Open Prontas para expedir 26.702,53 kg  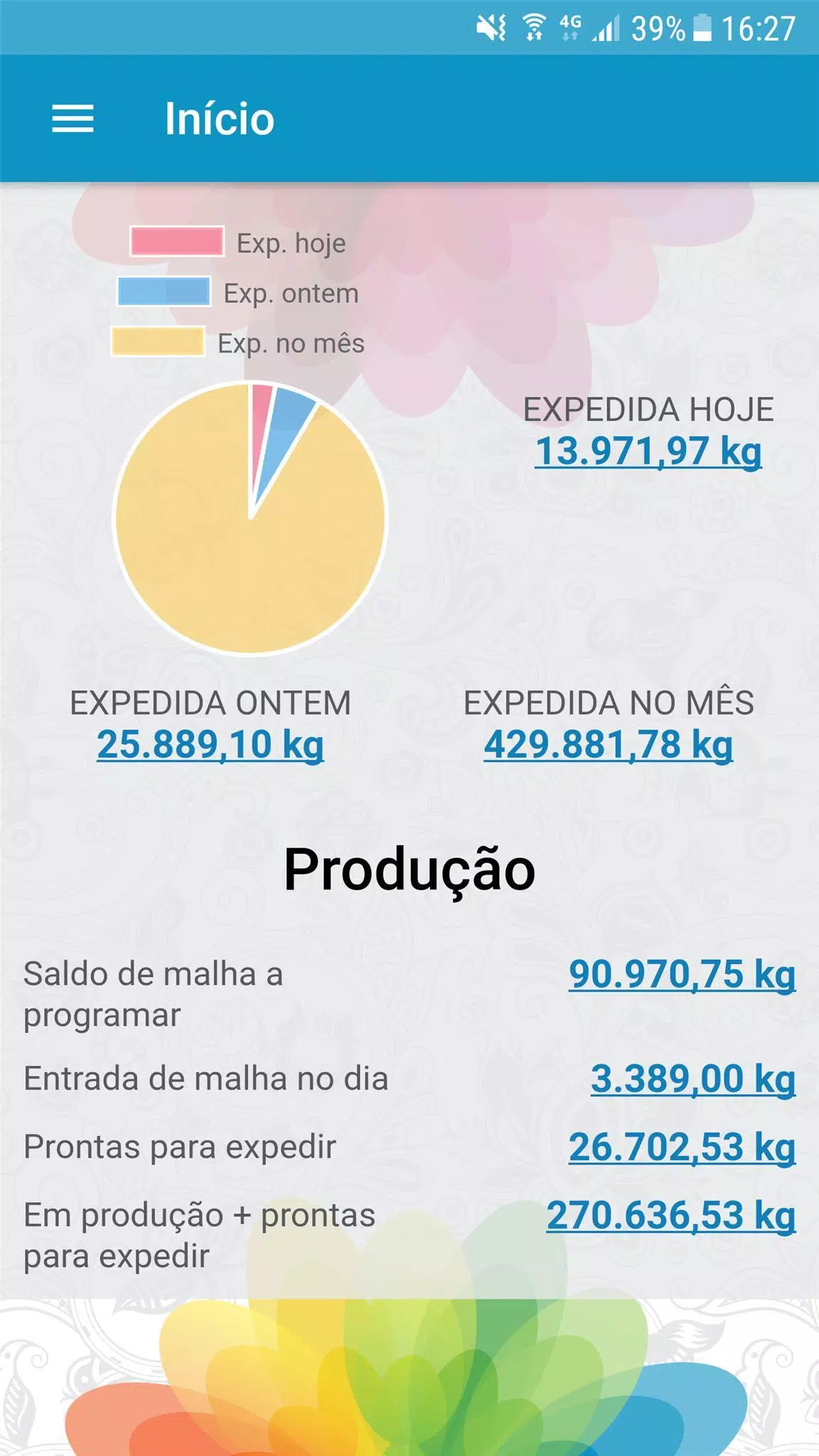click(682, 1147)
